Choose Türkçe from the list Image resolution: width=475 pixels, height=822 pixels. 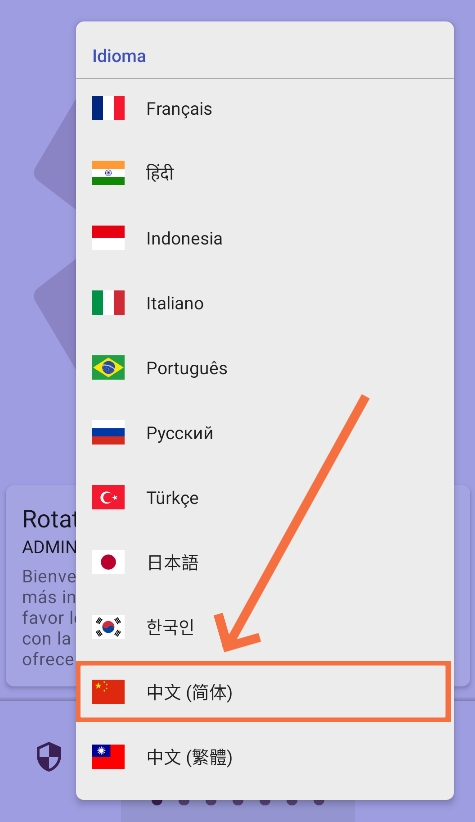click(265, 497)
